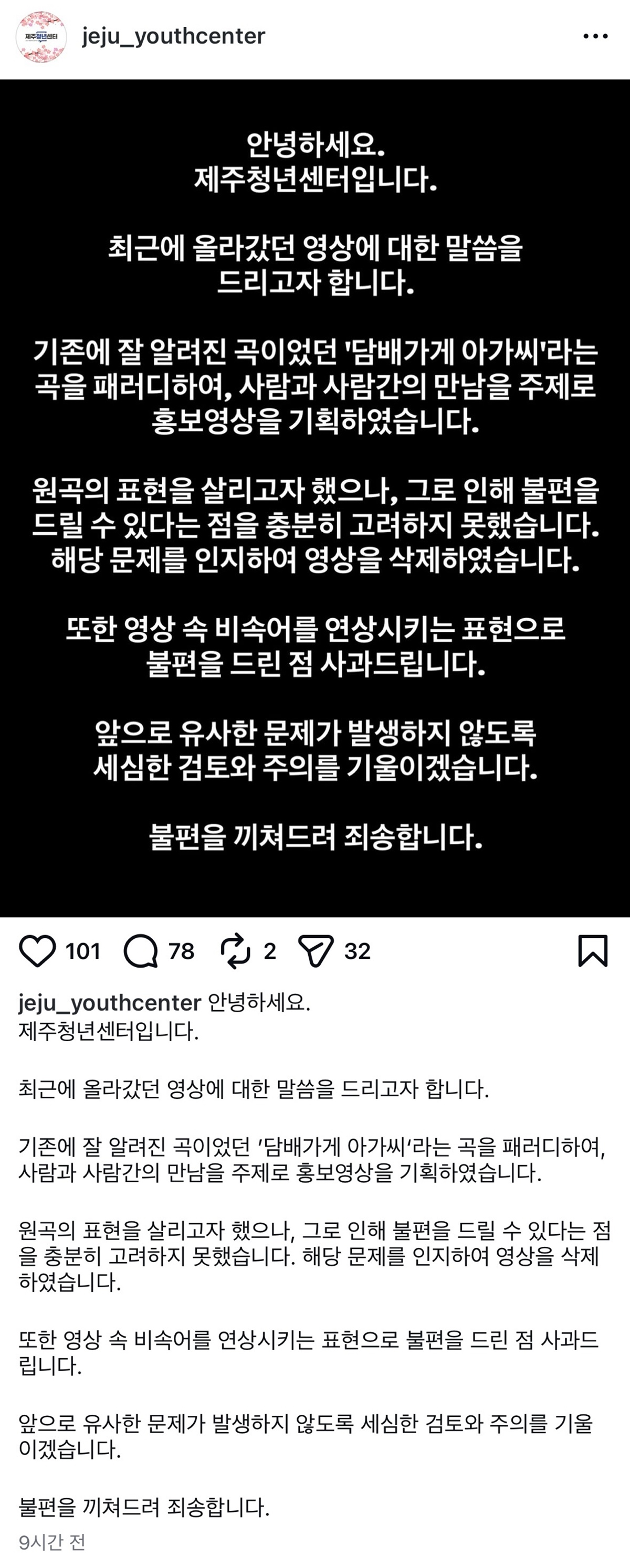Repost this apology post
This screenshot has width=630, height=1568.
point(236,951)
